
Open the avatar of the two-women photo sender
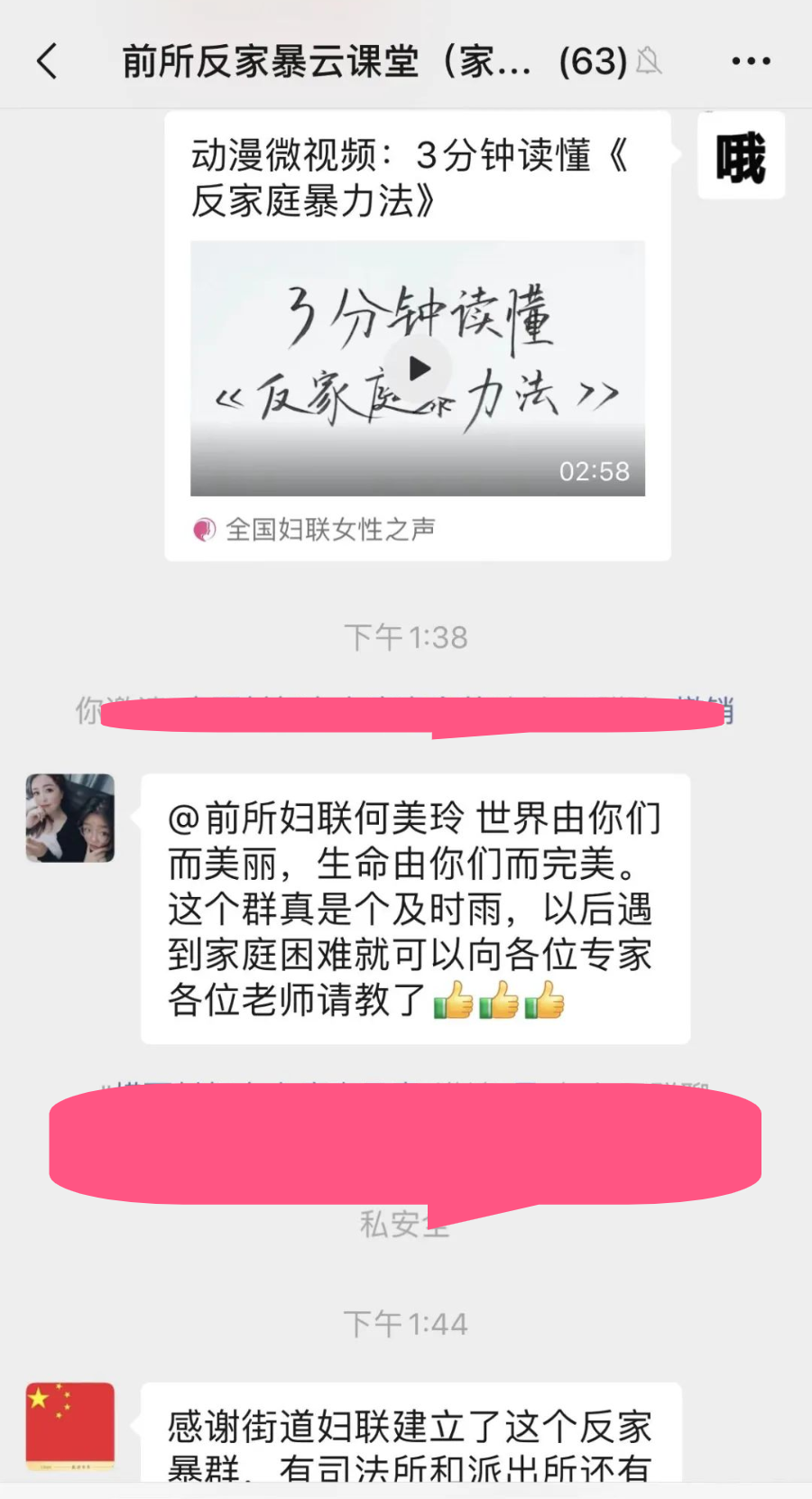(70, 818)
